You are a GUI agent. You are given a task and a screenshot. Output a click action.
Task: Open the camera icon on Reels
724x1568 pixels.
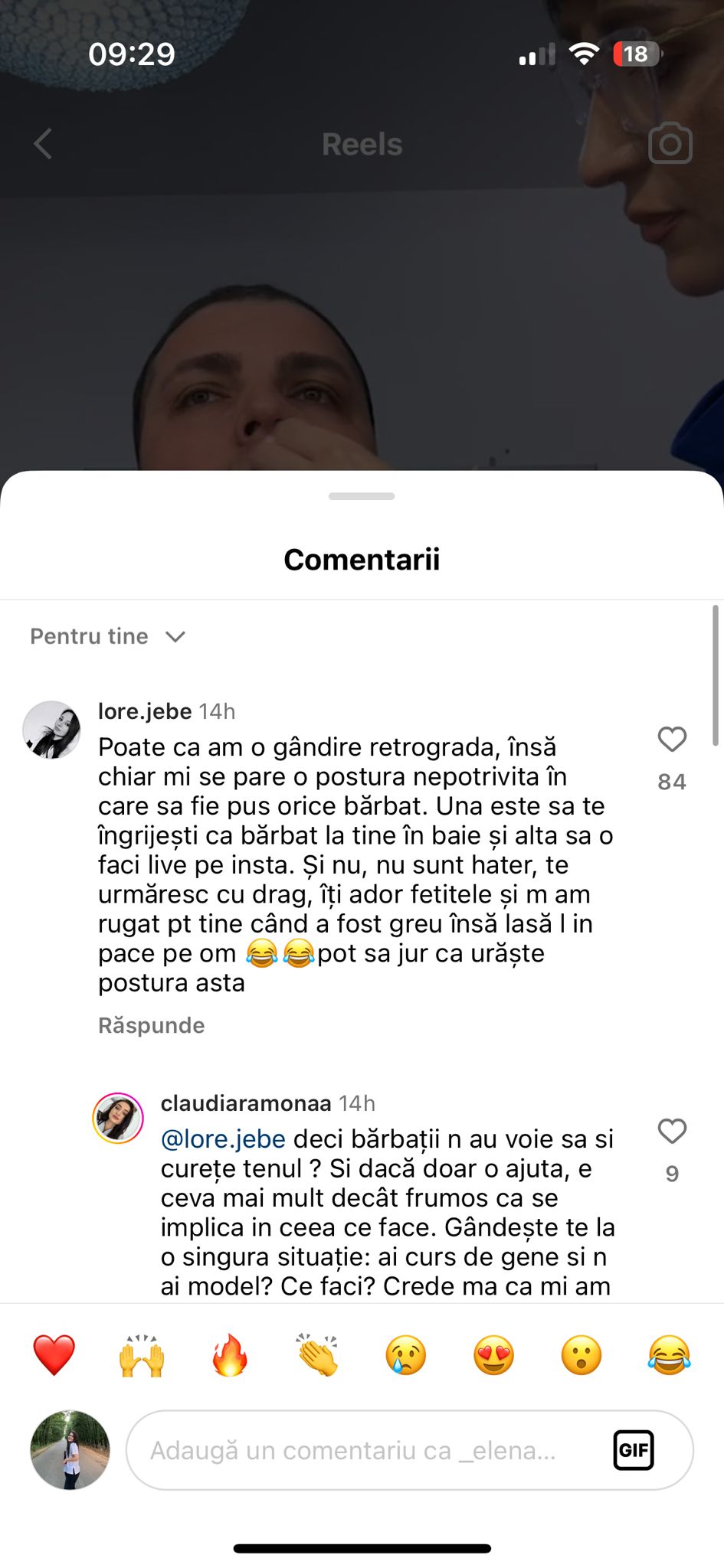click(x=670, y=144)
